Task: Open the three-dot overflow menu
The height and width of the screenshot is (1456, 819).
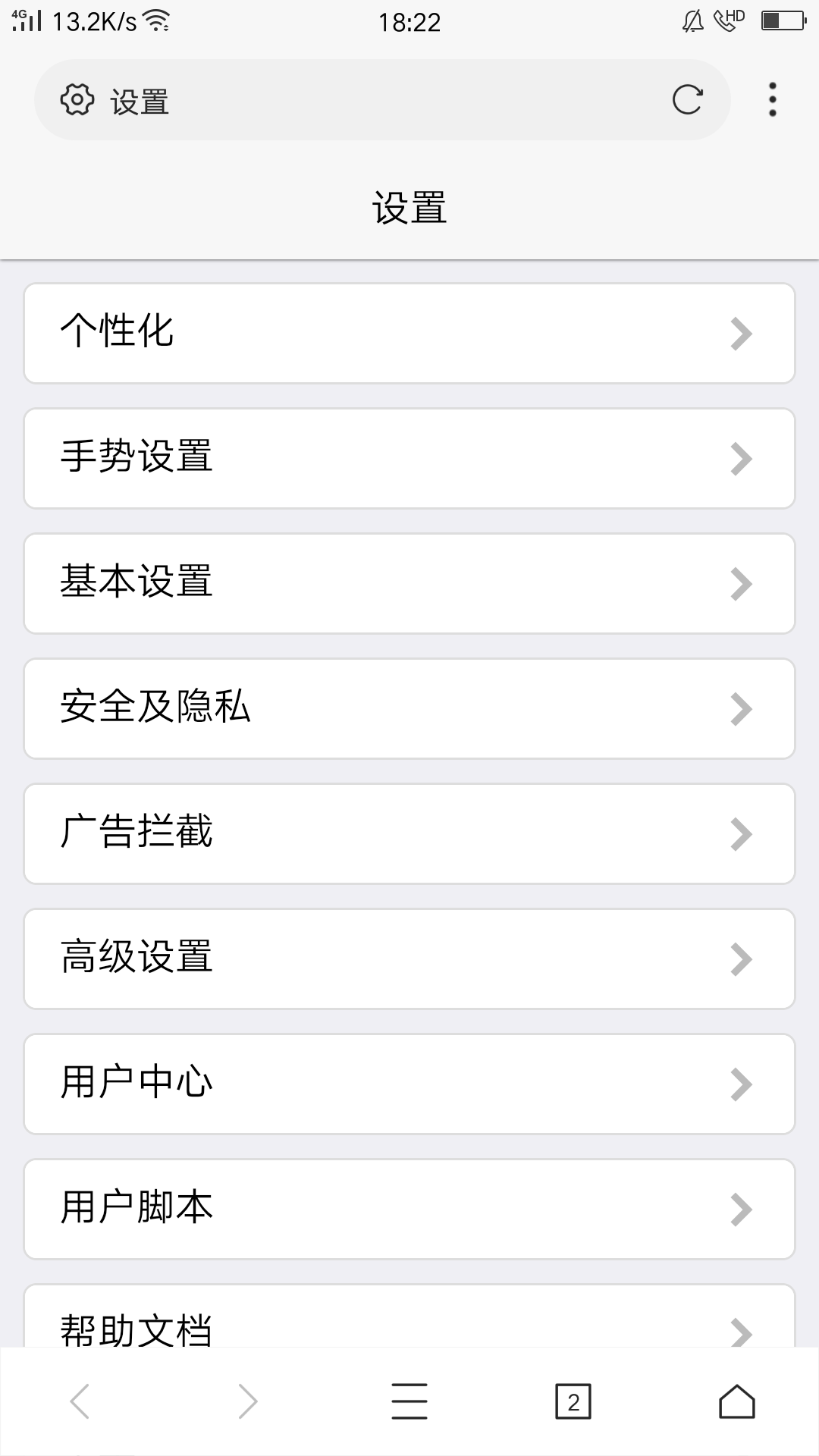Action: point(772,99)
